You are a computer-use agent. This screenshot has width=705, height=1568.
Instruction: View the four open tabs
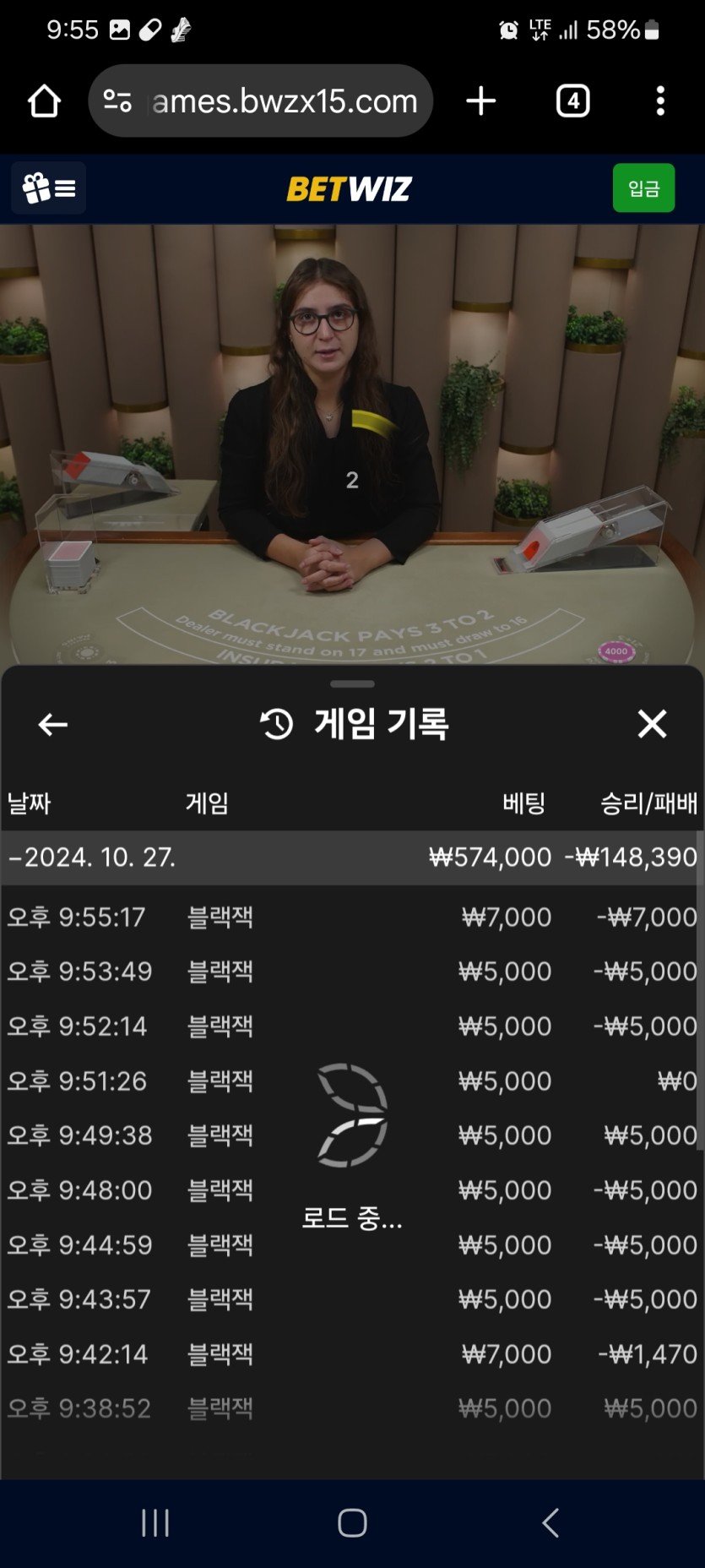pos(572,101)
